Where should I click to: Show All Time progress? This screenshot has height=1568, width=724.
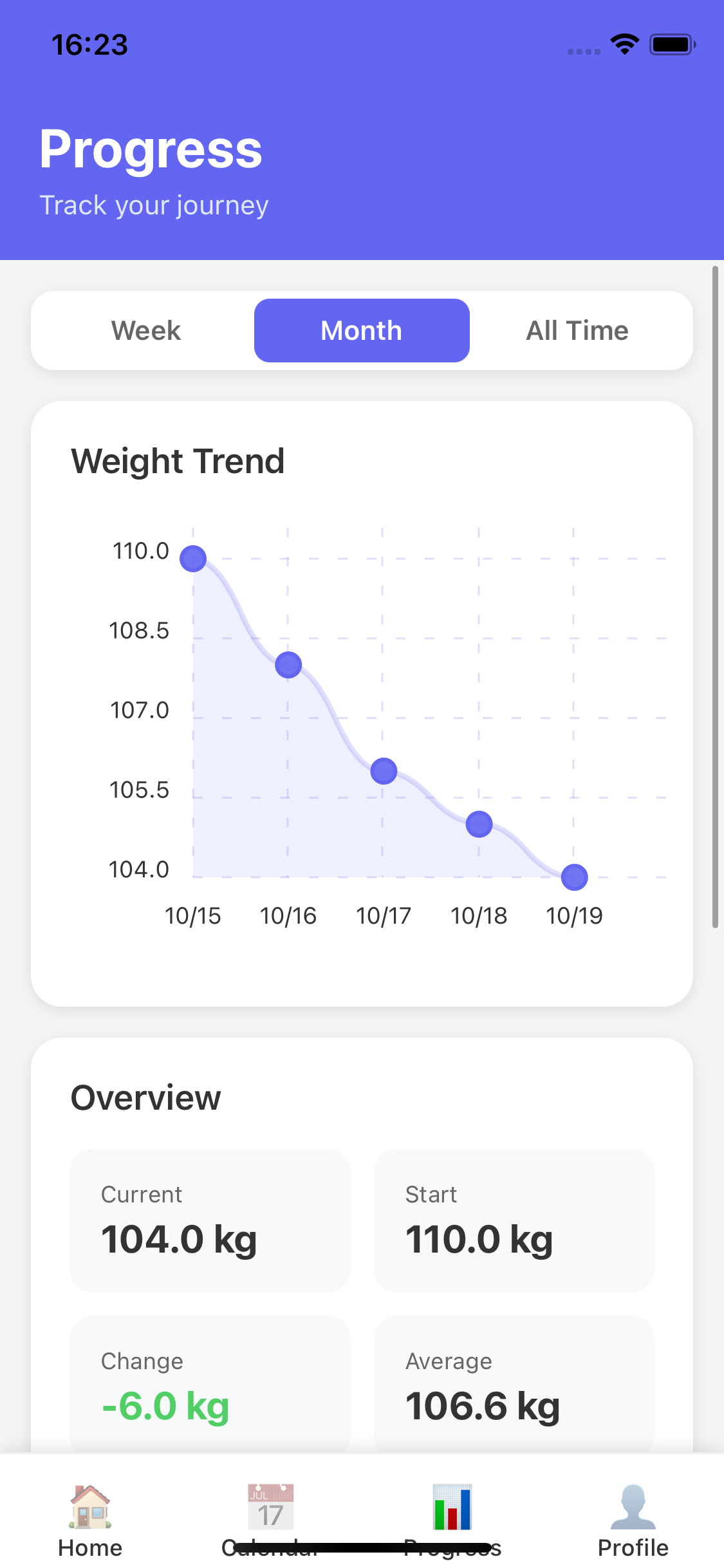click(577, 331)
